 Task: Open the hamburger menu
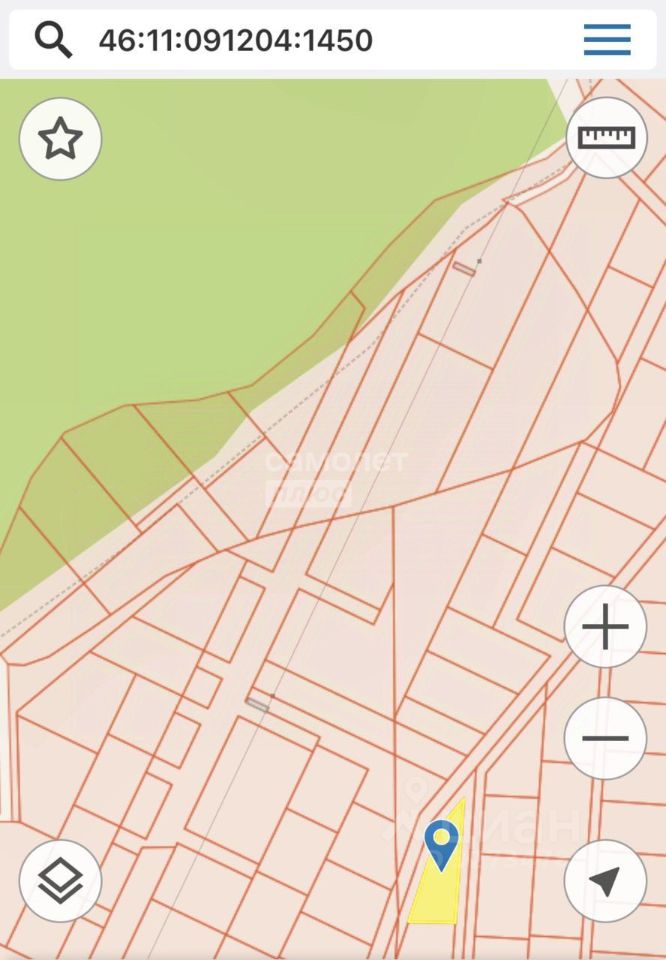tap(607, 40)
